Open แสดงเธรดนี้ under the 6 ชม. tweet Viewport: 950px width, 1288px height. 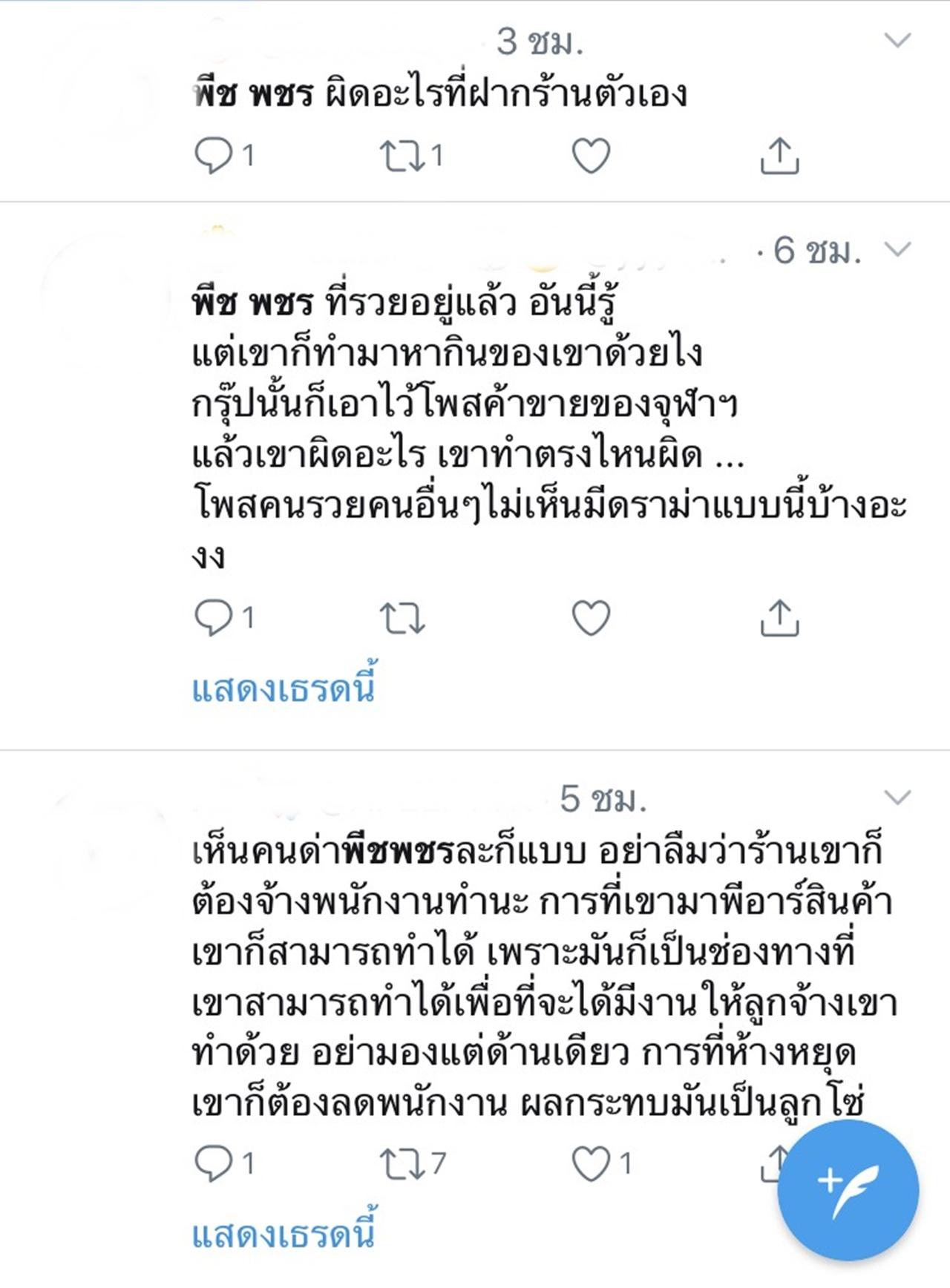point(284,689)
